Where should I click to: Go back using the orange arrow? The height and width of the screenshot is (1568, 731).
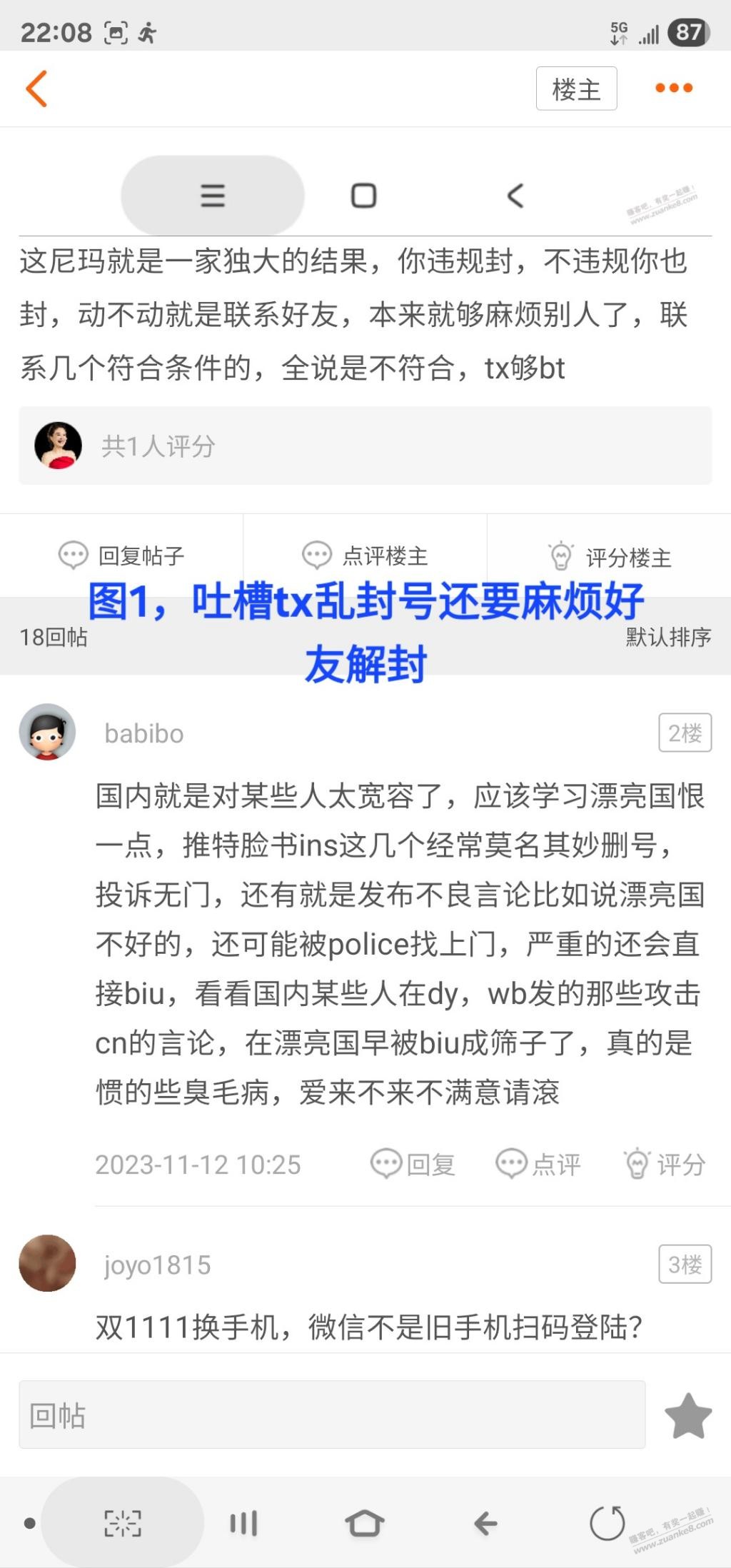coord(37,89)
